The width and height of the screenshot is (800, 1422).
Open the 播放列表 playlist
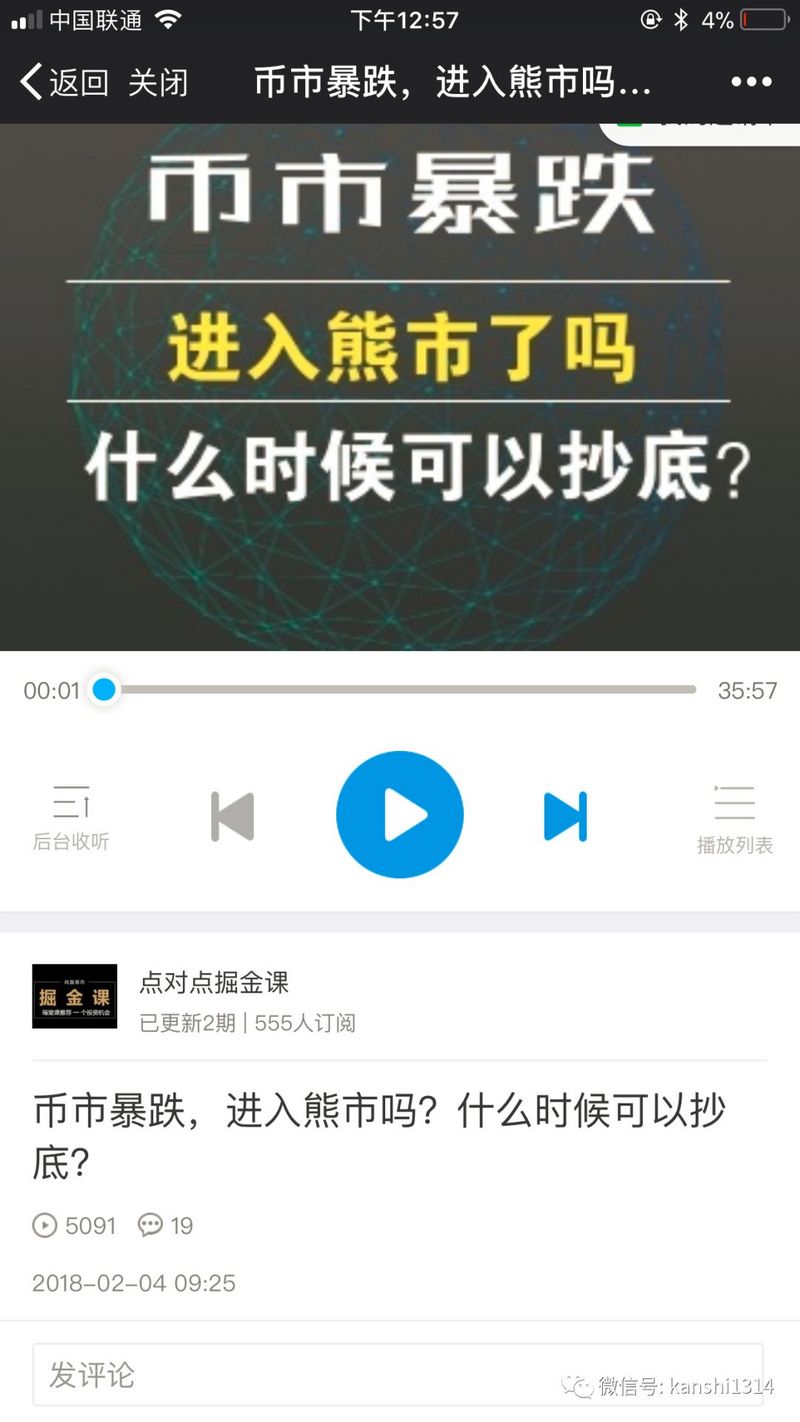click(x=735, y=819)
